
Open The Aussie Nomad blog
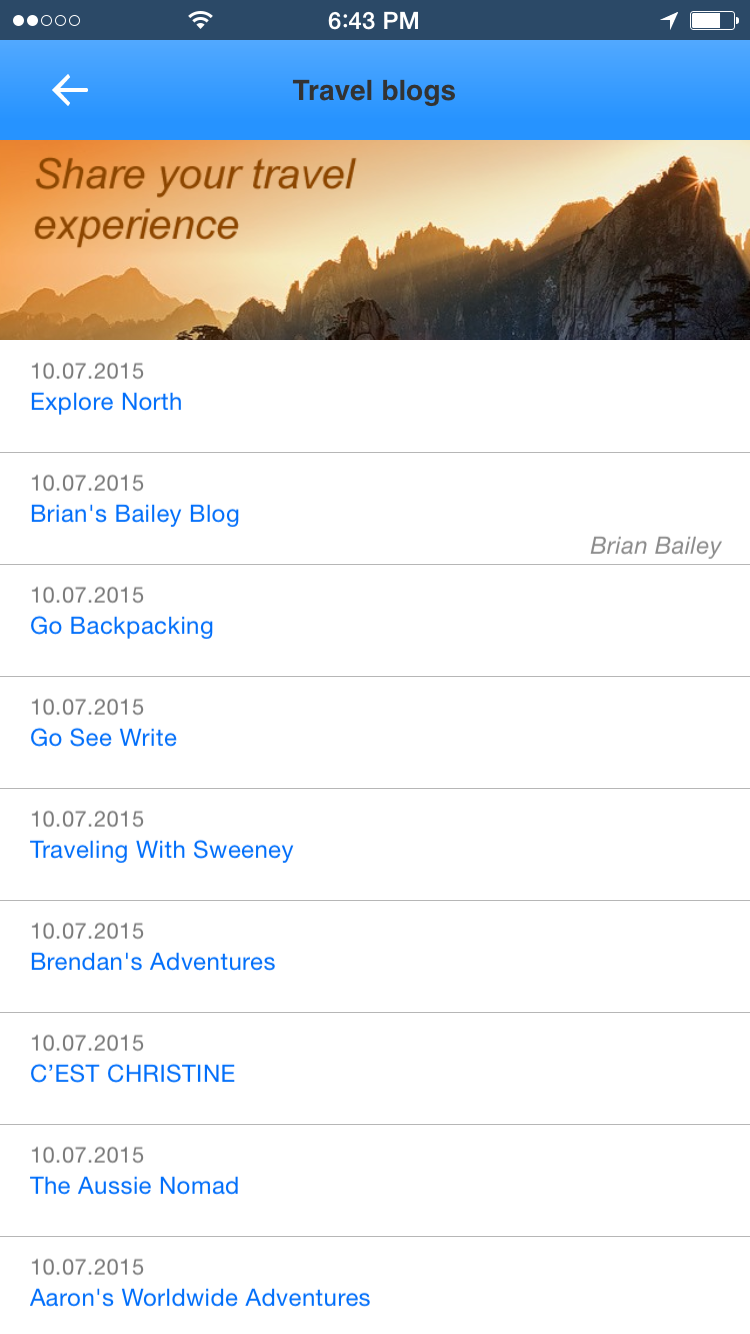(x=375, y=1180)
